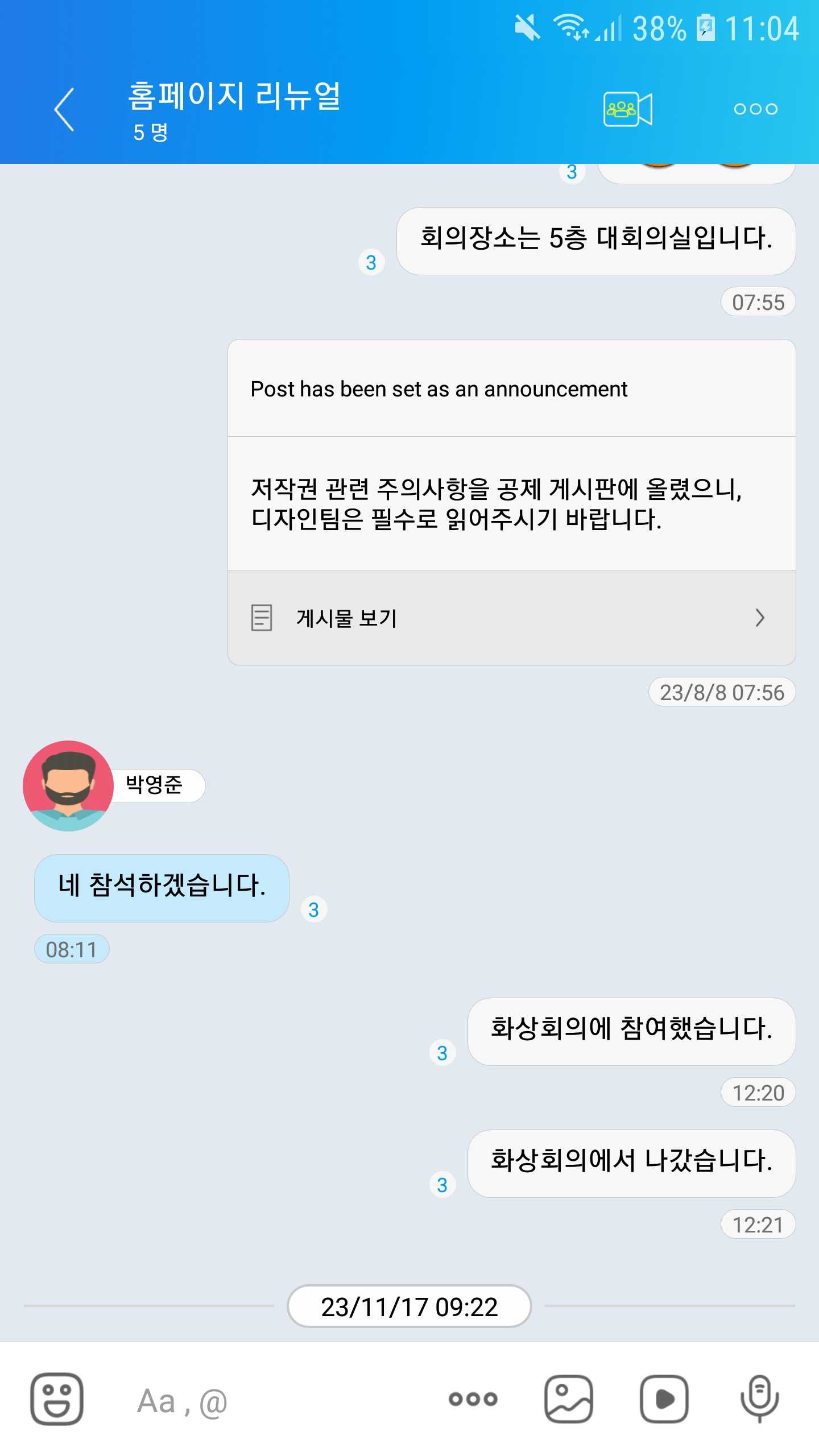Start a group video meeting

point(627,109)
